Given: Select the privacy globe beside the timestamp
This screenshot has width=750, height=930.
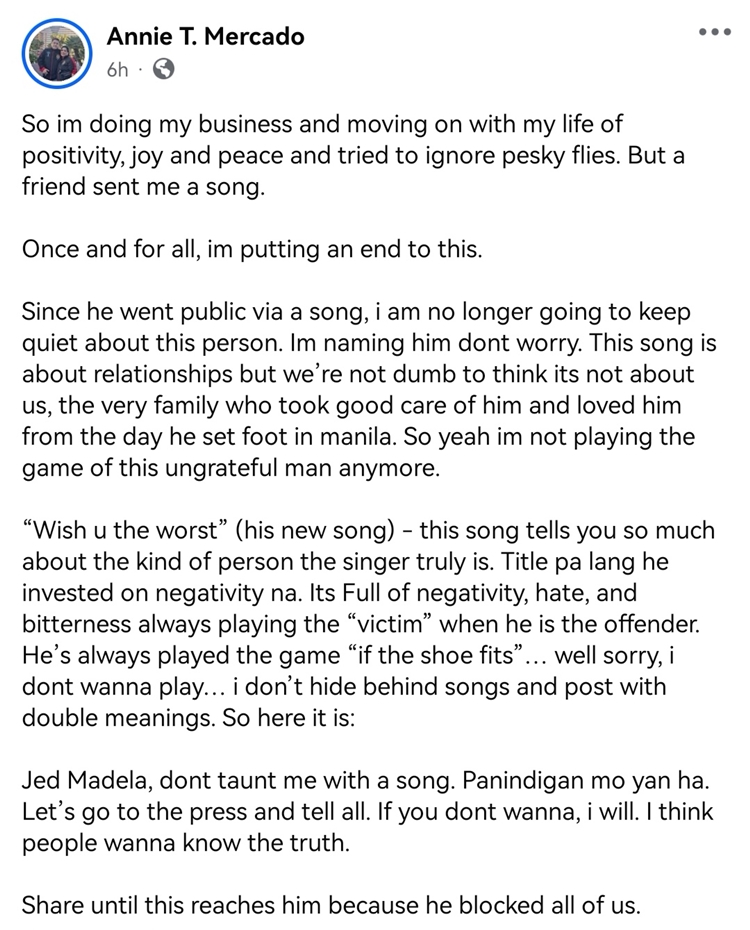Looking at the screenshot, I should click(162, 70).
